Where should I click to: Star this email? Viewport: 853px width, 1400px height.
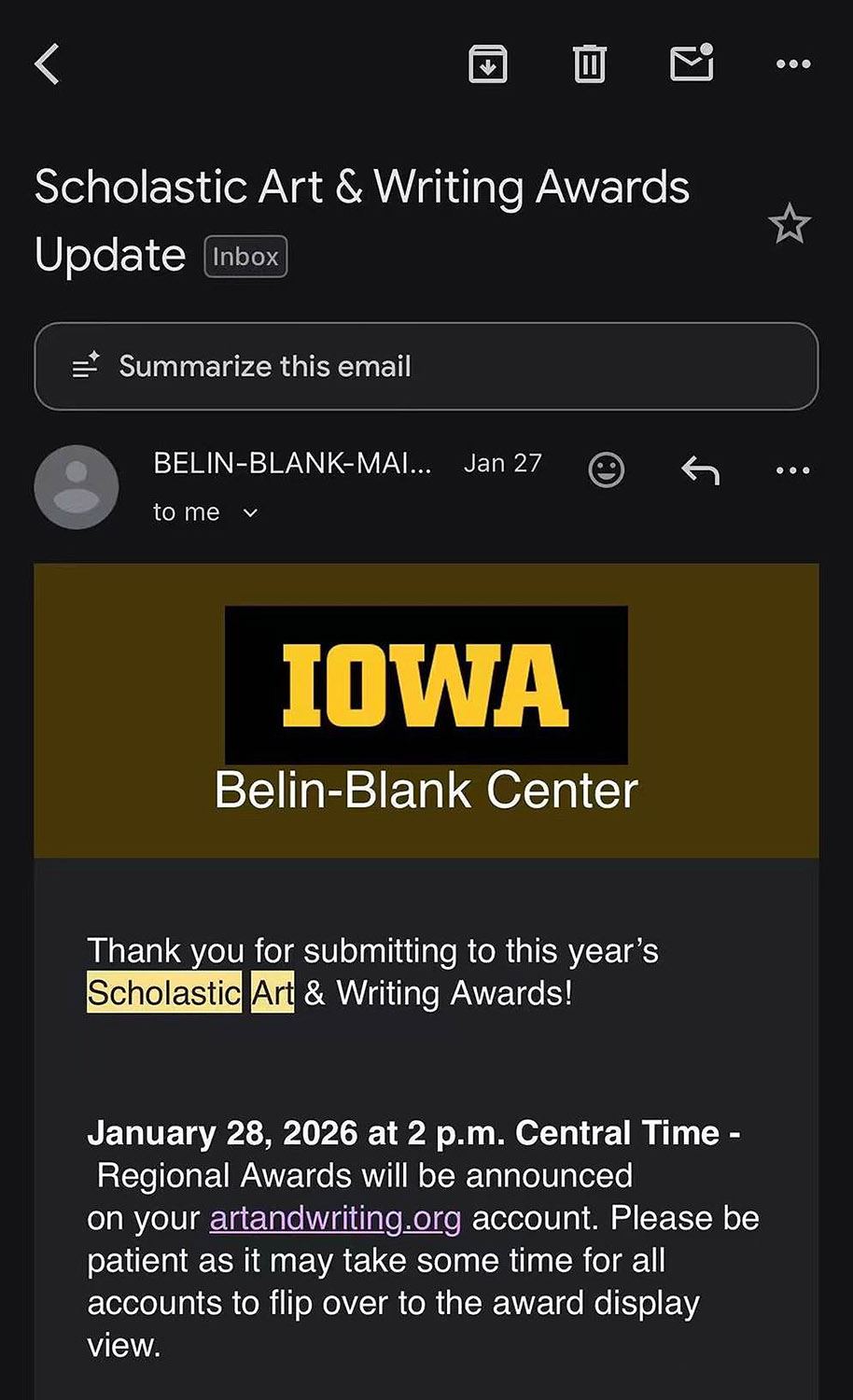coord(790,224)
